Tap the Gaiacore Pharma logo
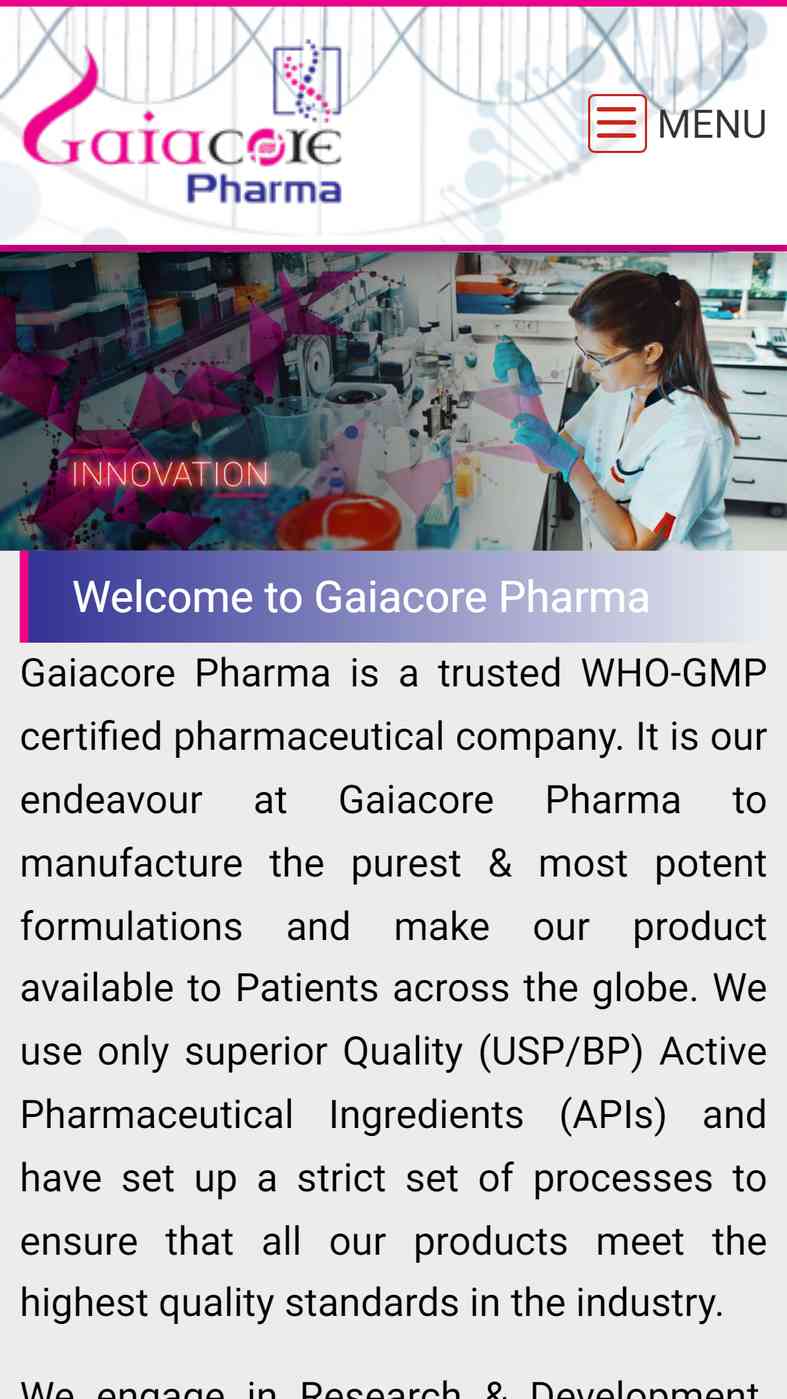The width and height of the screenshot is (787, 1399). [x=182, y=122]
